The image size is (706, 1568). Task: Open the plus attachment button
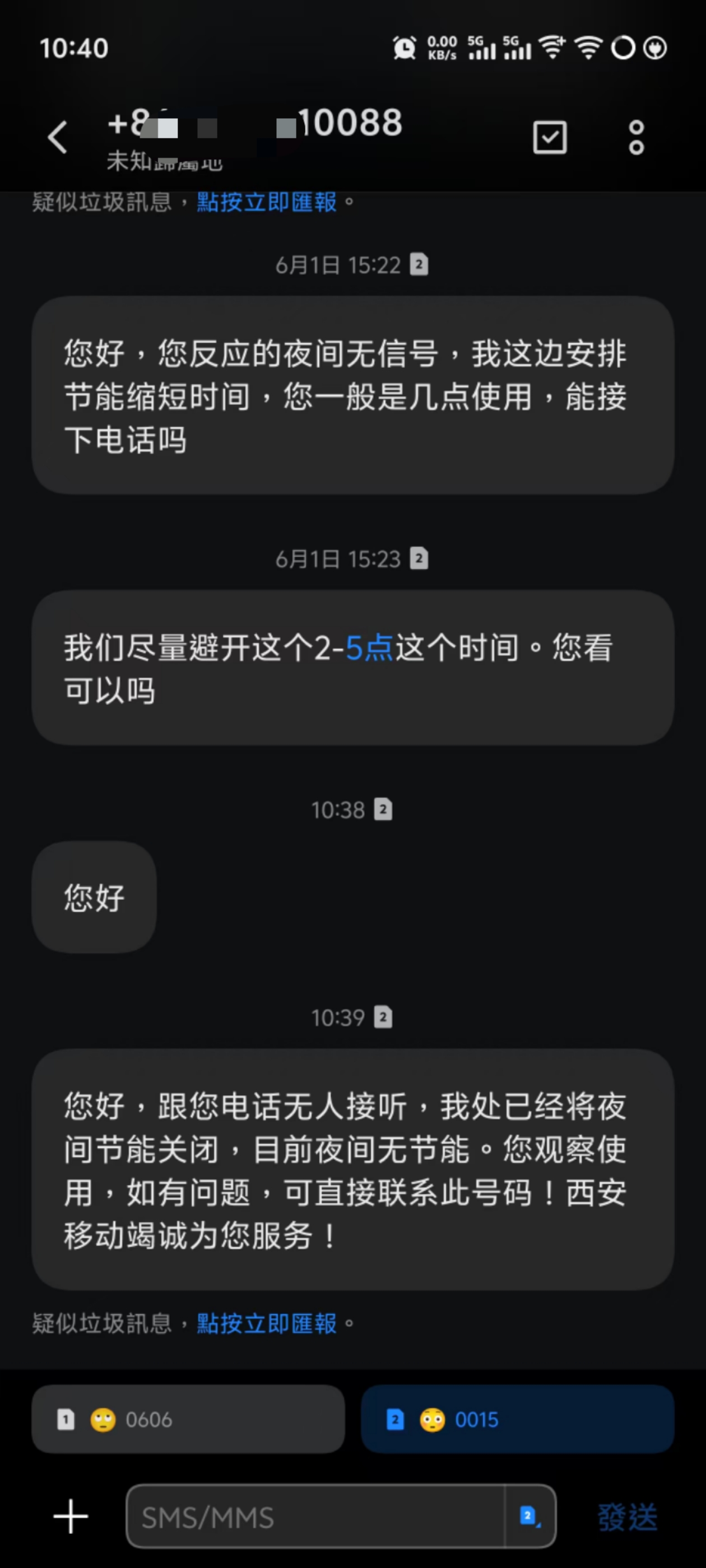71,1516
